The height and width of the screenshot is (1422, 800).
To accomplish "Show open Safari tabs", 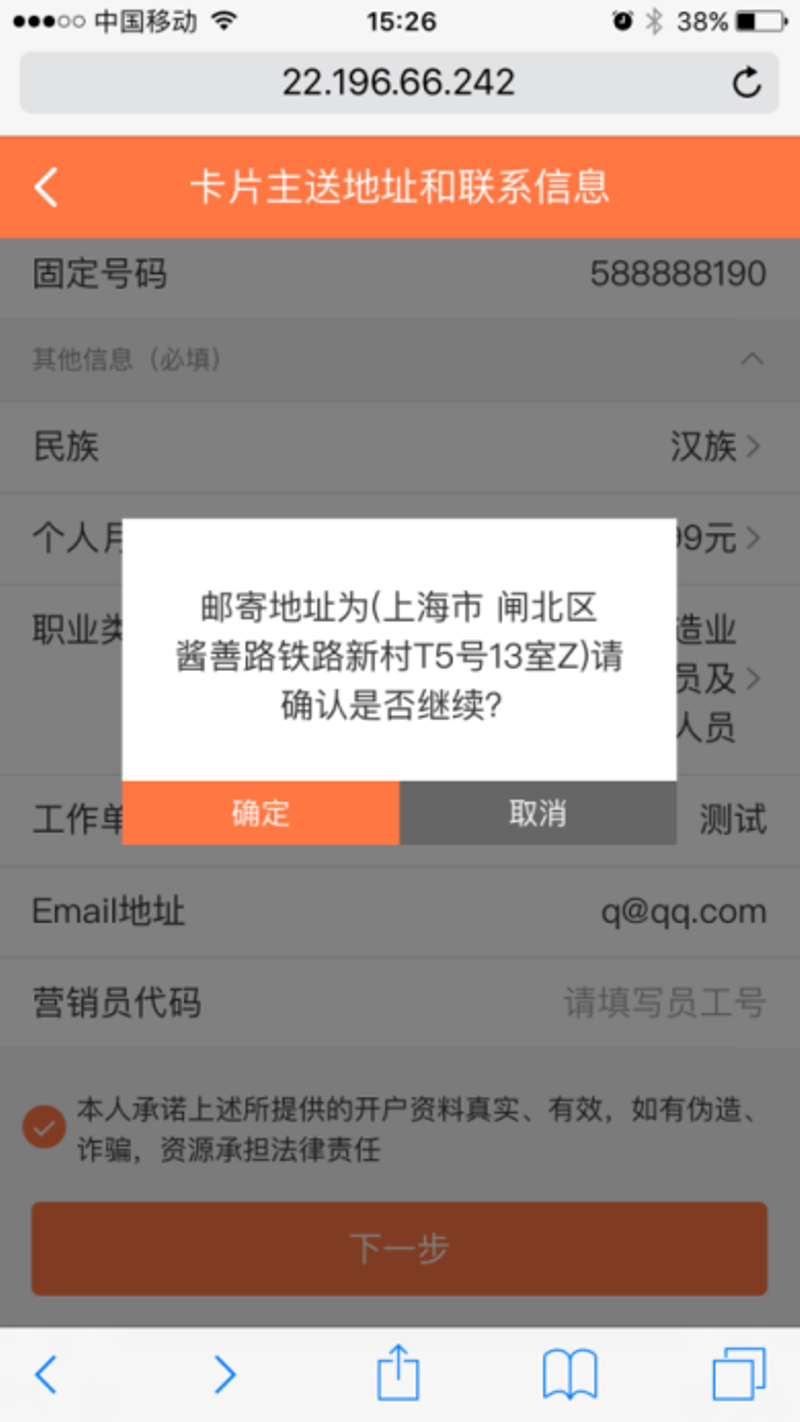I will click(738, 1373).
